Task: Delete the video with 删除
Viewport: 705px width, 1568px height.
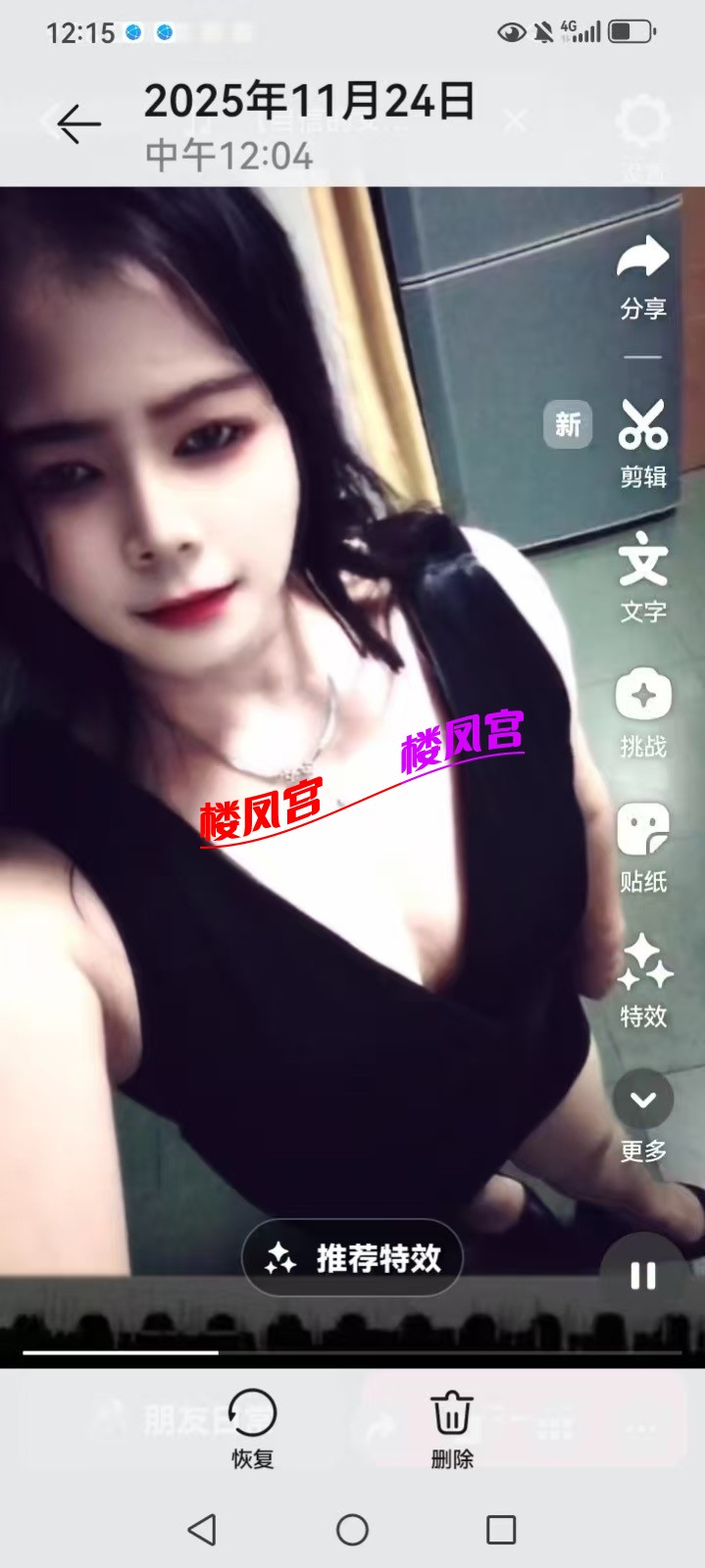Action: pyautogui.click(x=452, y=1427)
